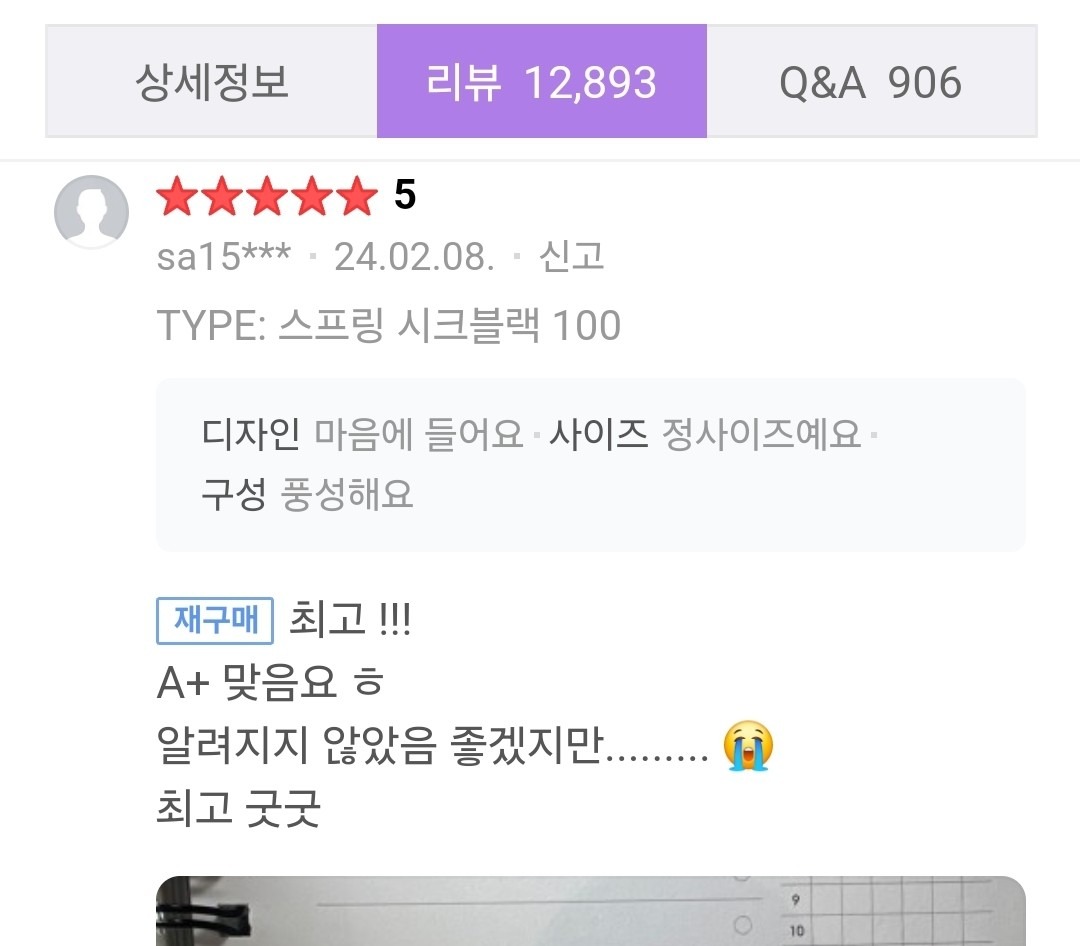Select the 리뷰 12,893 tab
The width and height of the screenshot is (1080, 946).
click(541, 82)
